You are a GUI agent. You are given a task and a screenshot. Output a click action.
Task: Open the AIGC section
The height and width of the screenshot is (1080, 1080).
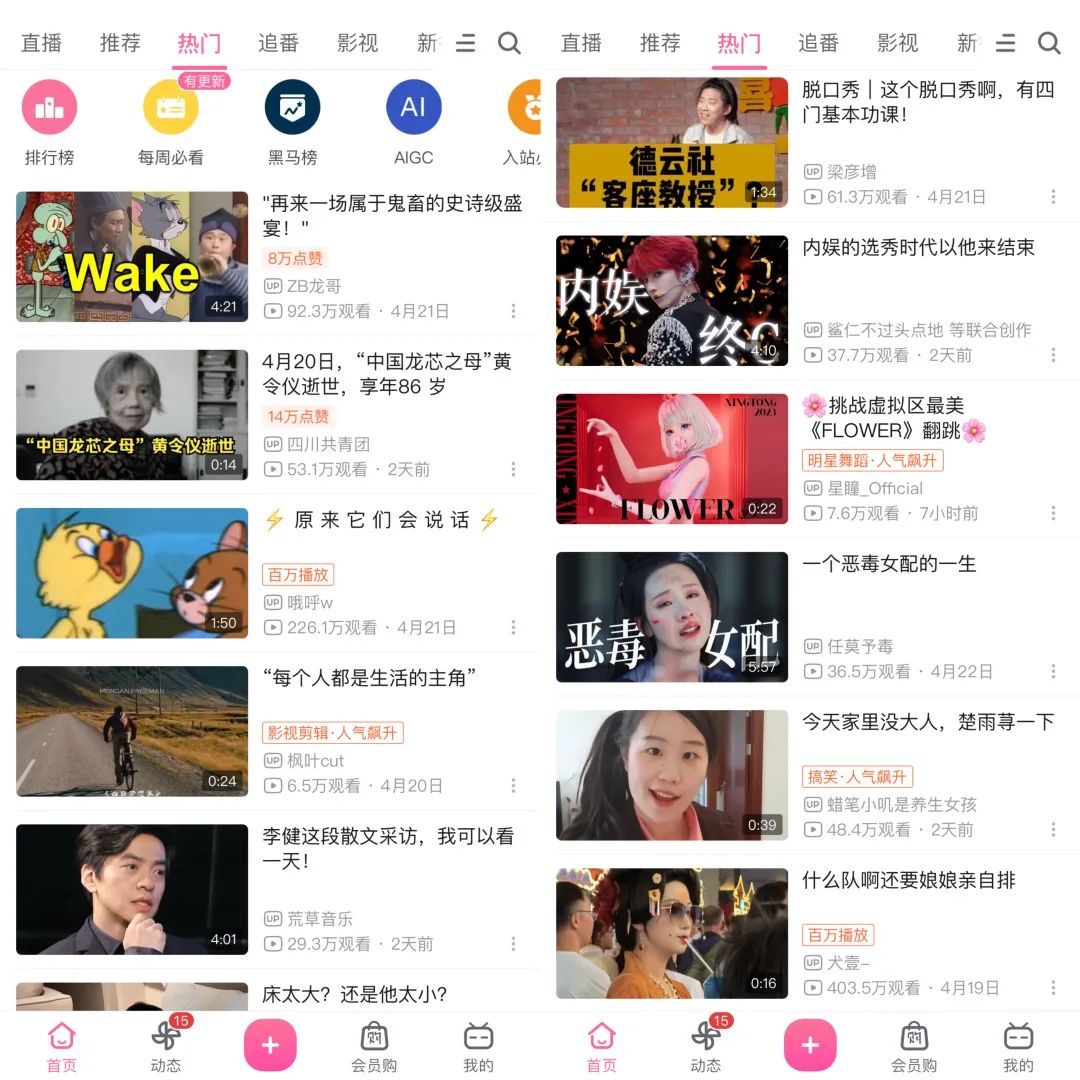[x=413, y=108]
